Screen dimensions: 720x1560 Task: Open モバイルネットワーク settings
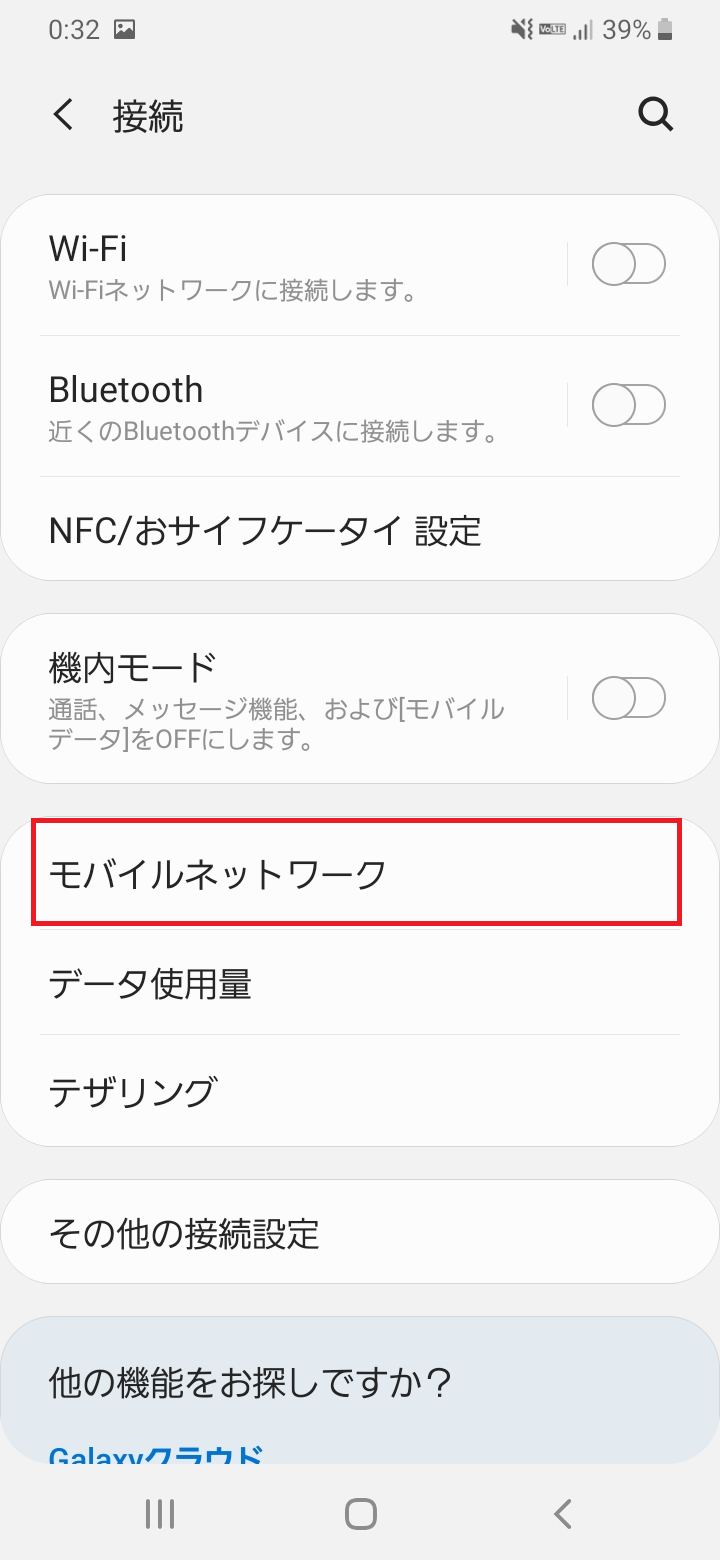coord(360,872)
